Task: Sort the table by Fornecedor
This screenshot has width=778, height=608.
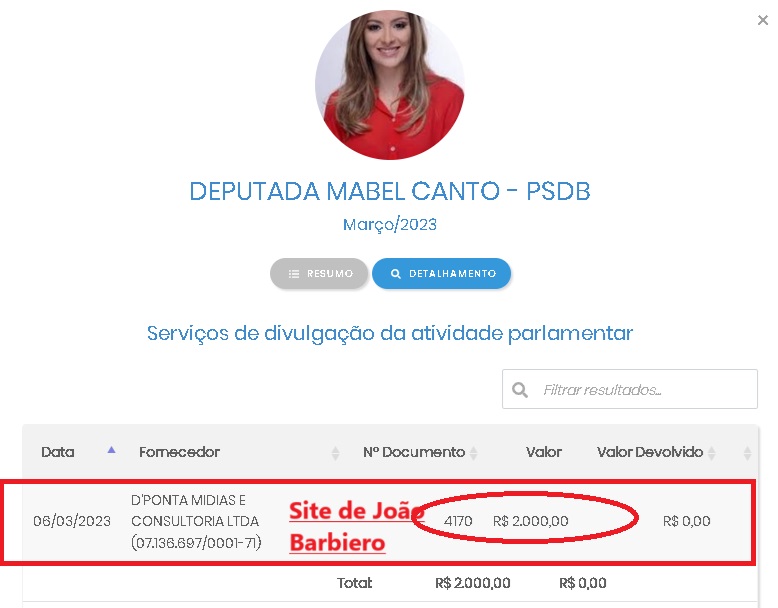Action: pos(180,452)
